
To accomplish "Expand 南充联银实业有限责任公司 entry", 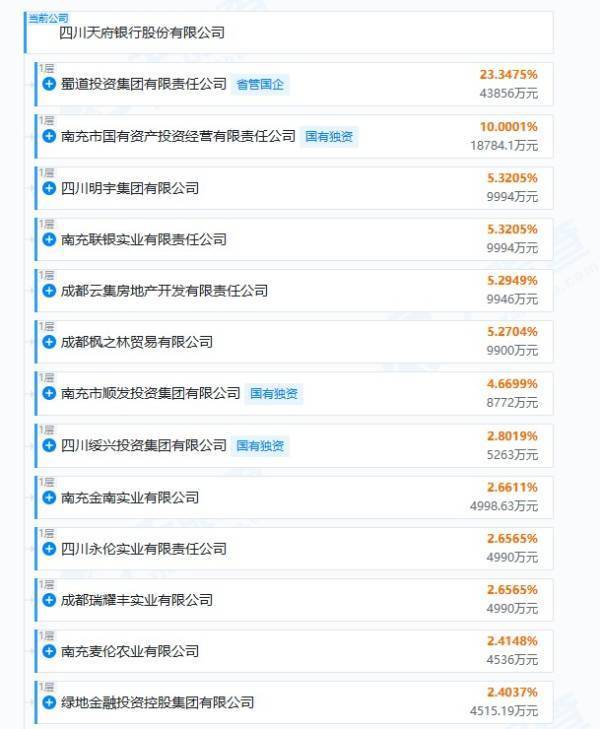I will click(x=49, y=239).
